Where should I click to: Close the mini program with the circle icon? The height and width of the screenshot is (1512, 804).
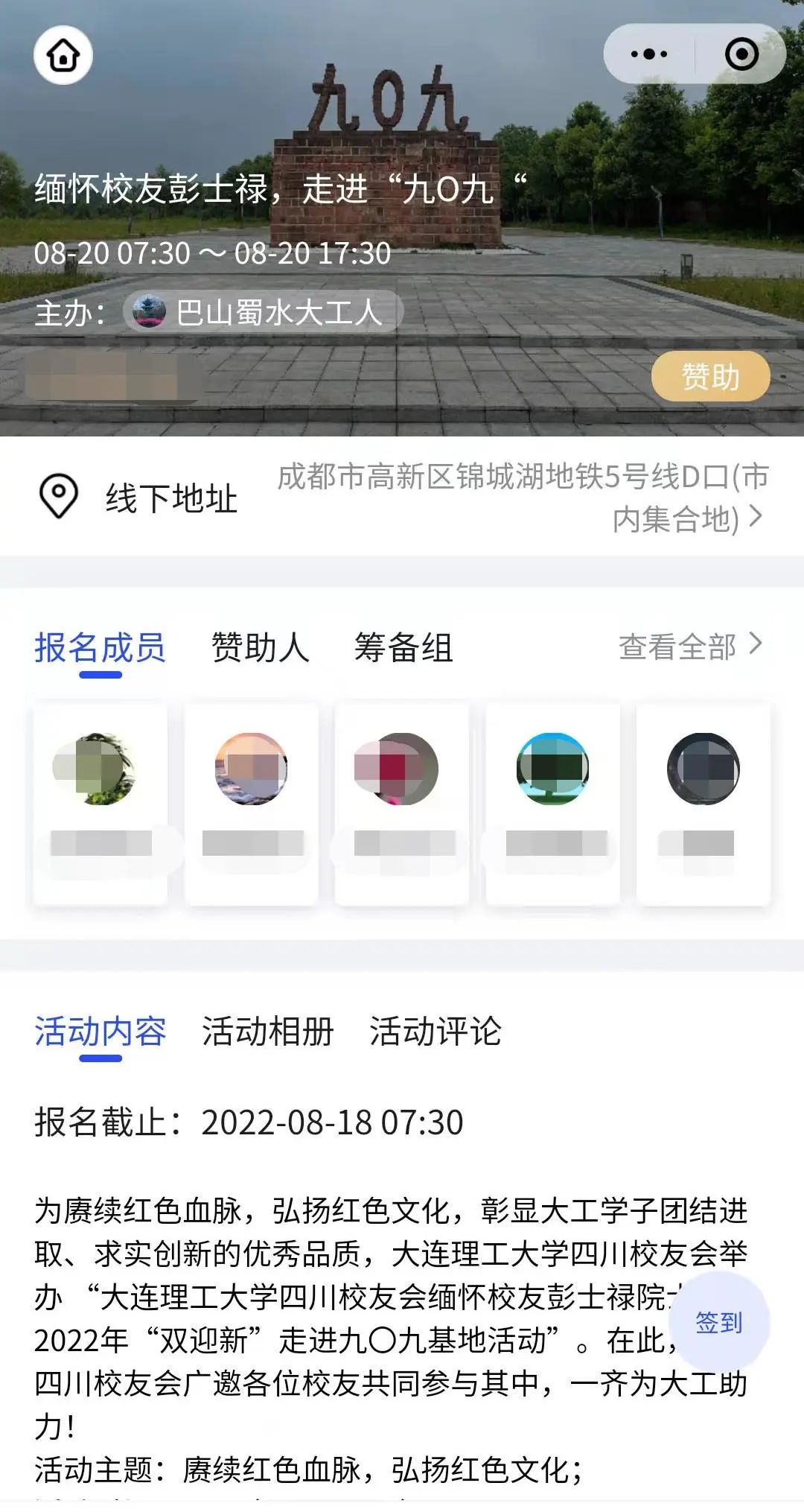click(741, 54)
